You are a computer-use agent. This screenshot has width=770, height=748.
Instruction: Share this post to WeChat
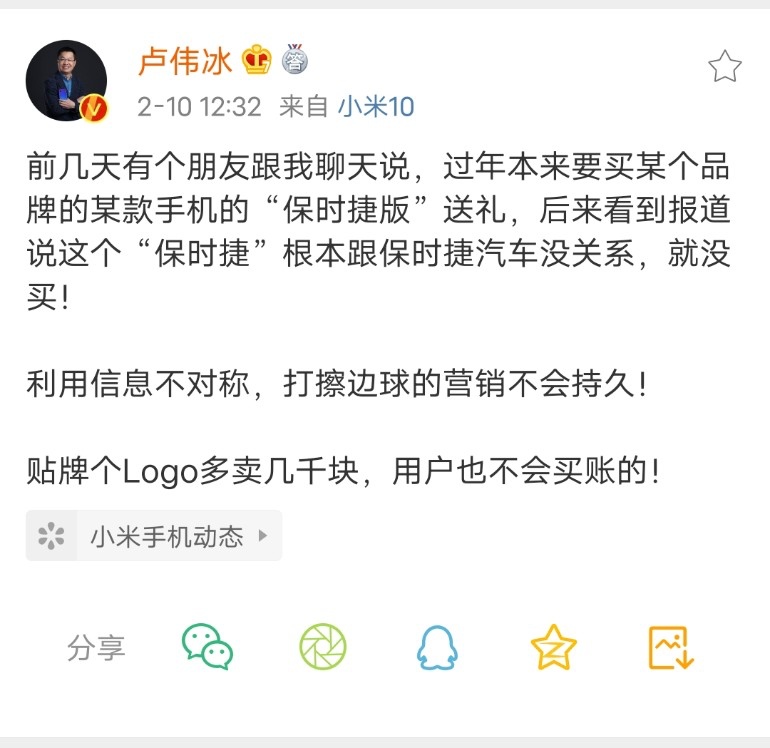[207, 647]
